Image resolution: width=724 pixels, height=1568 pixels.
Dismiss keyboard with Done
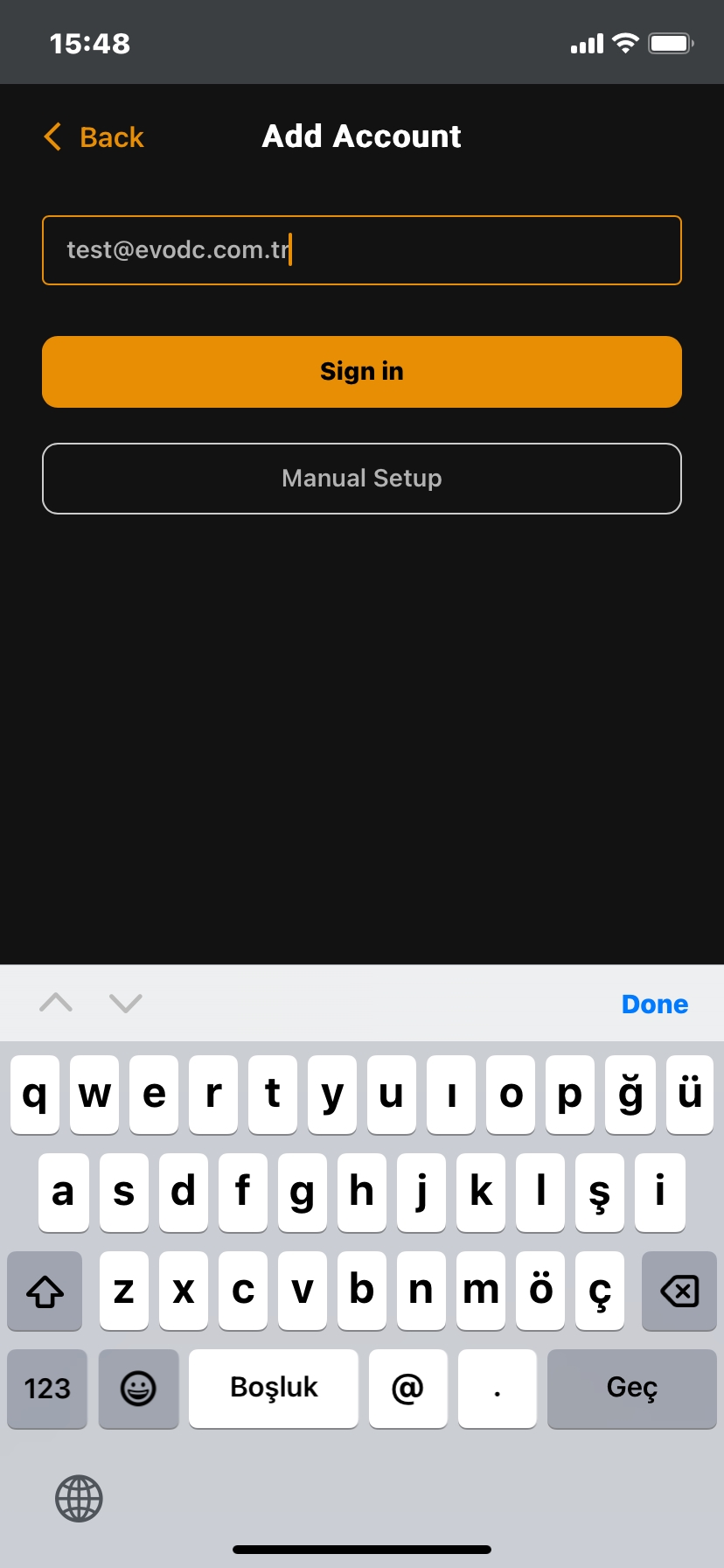pos(655,1004)
